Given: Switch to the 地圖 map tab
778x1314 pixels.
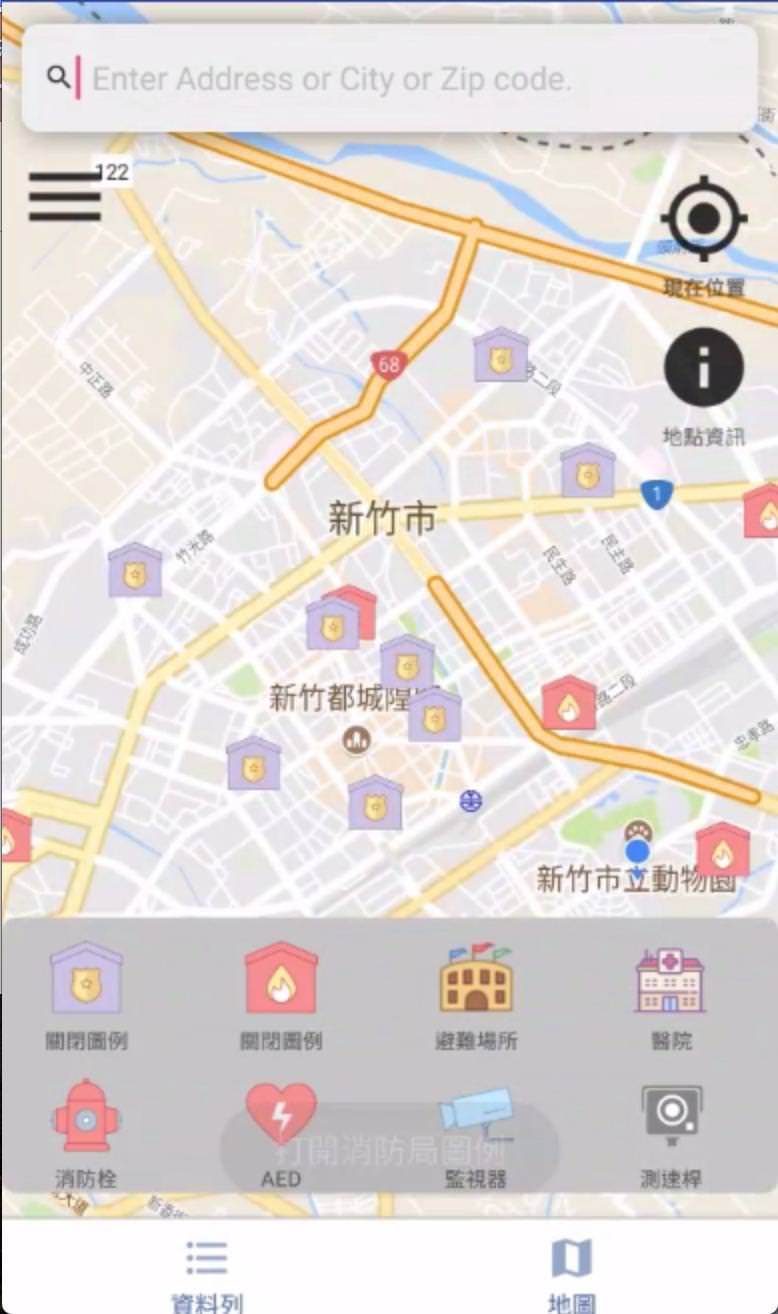Looking at the screenshot, I should pos(572,1272).
